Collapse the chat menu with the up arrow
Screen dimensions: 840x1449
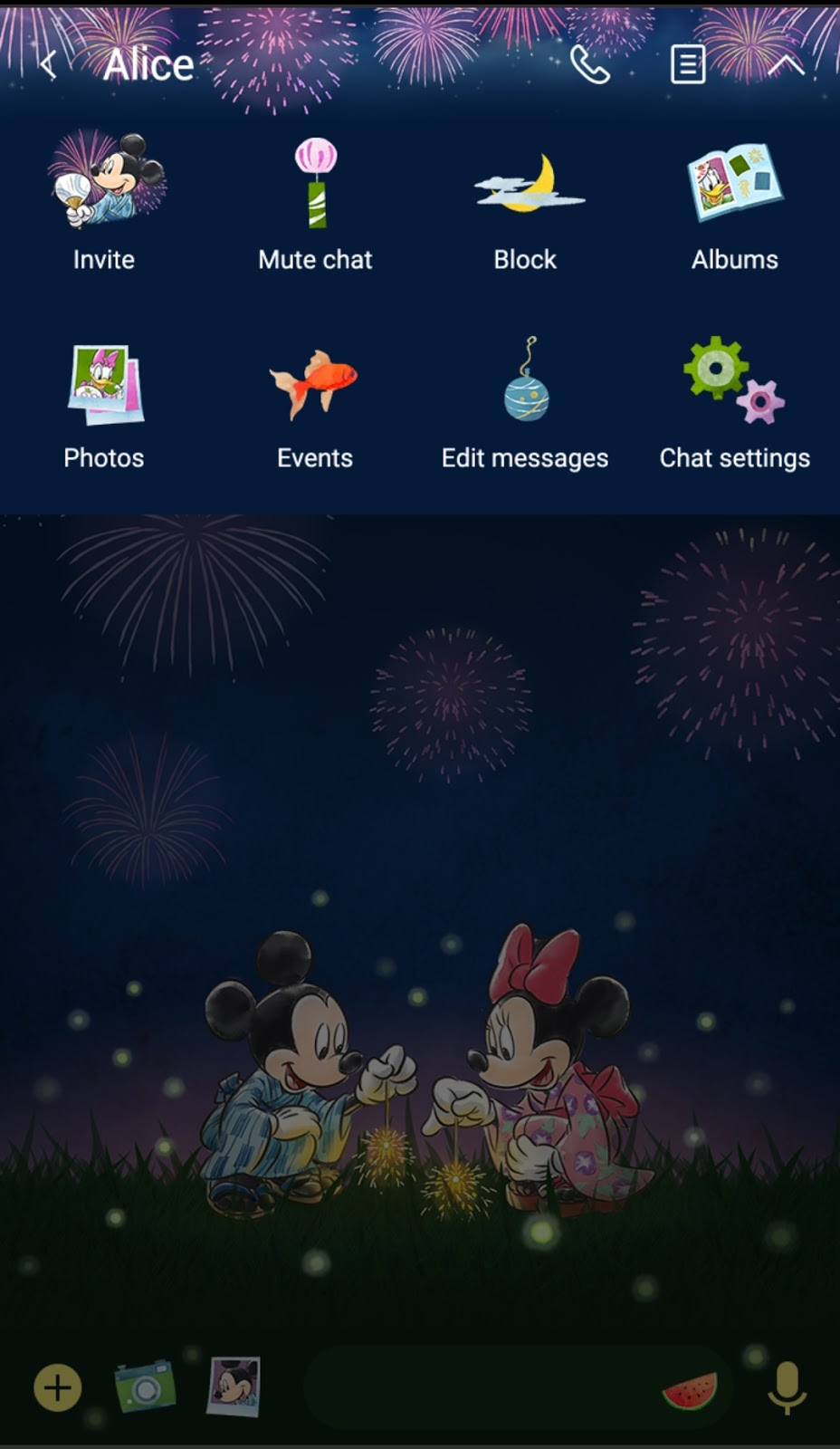coord(786,64)
